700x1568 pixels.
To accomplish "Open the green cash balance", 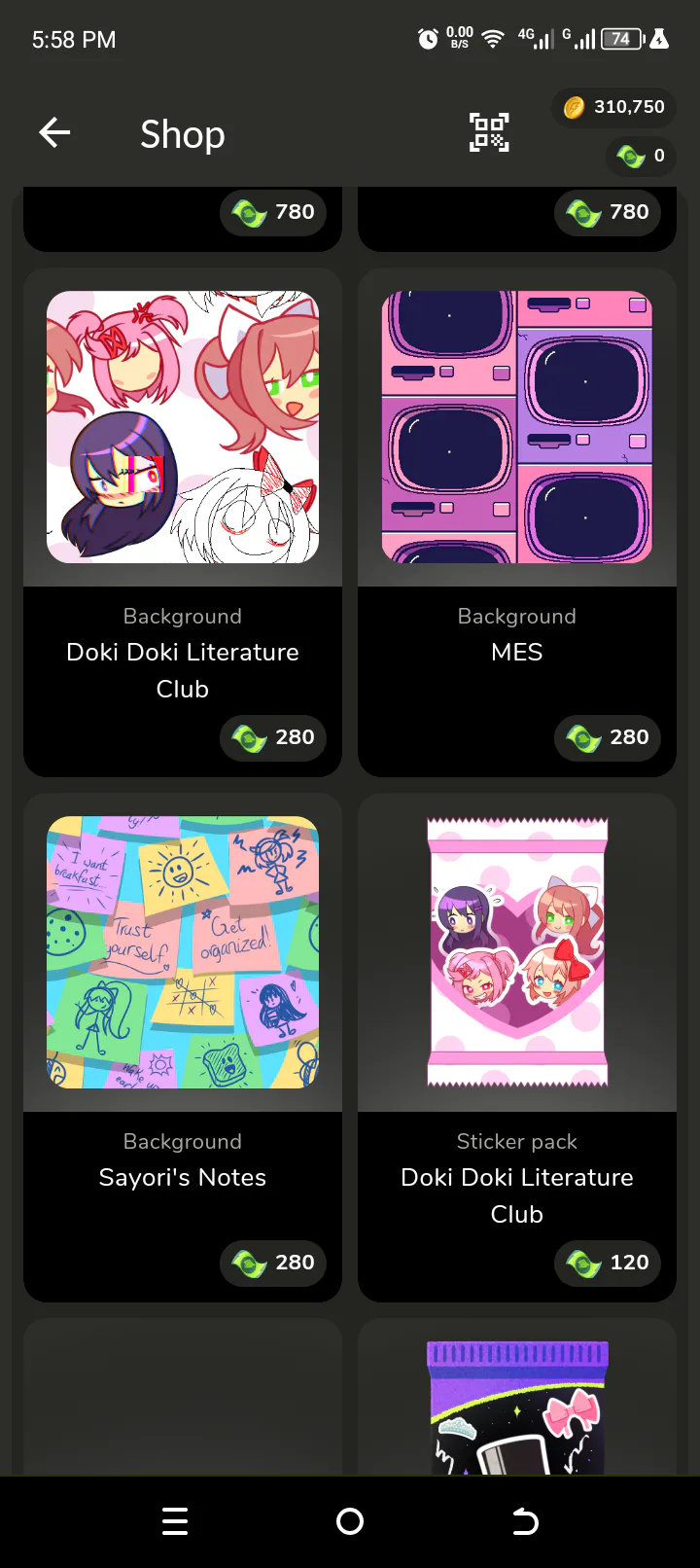I will click(641, 156).
